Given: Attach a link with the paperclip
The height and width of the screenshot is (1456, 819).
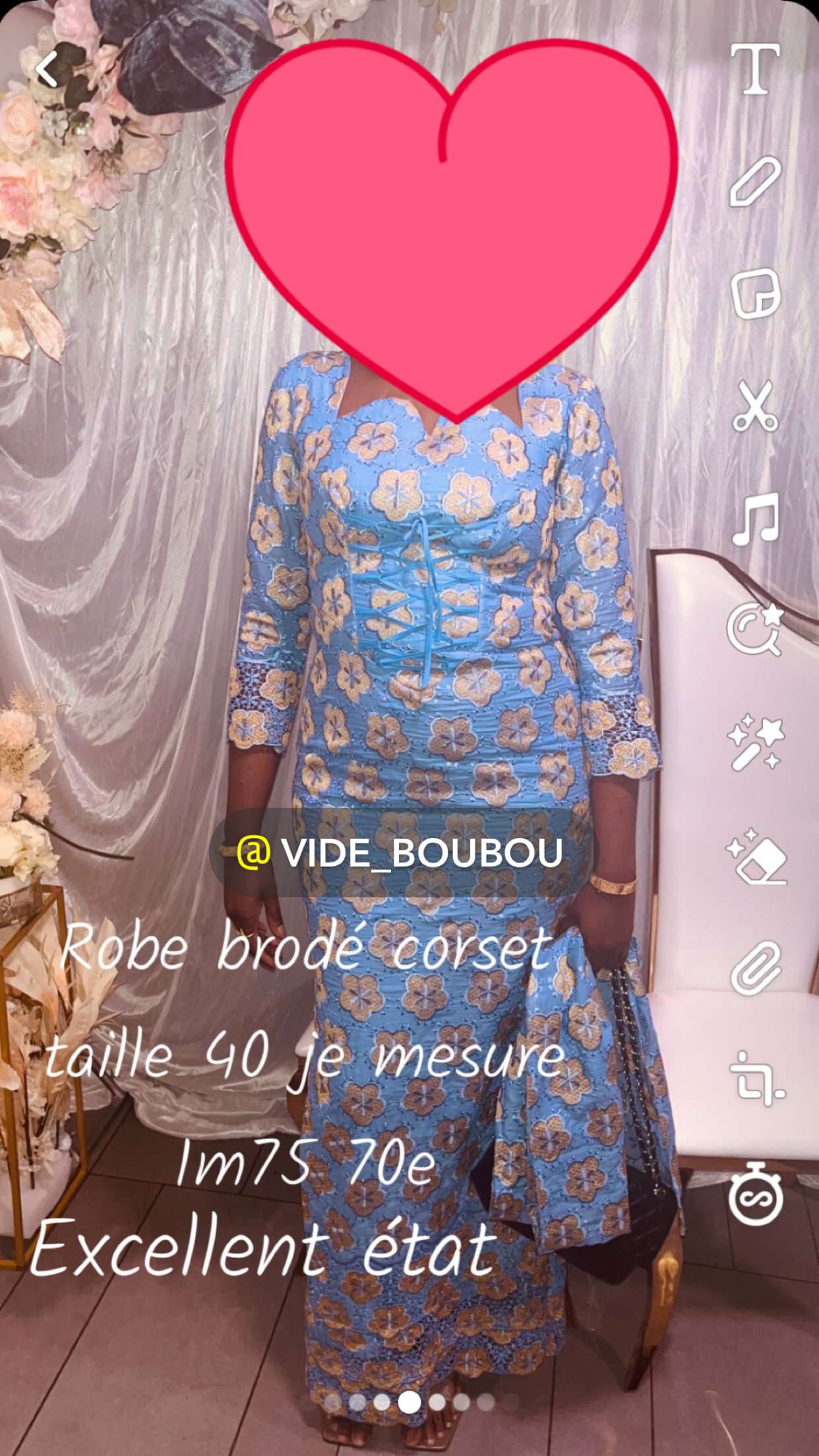Looking at the screenshot, I should [756, 968].
